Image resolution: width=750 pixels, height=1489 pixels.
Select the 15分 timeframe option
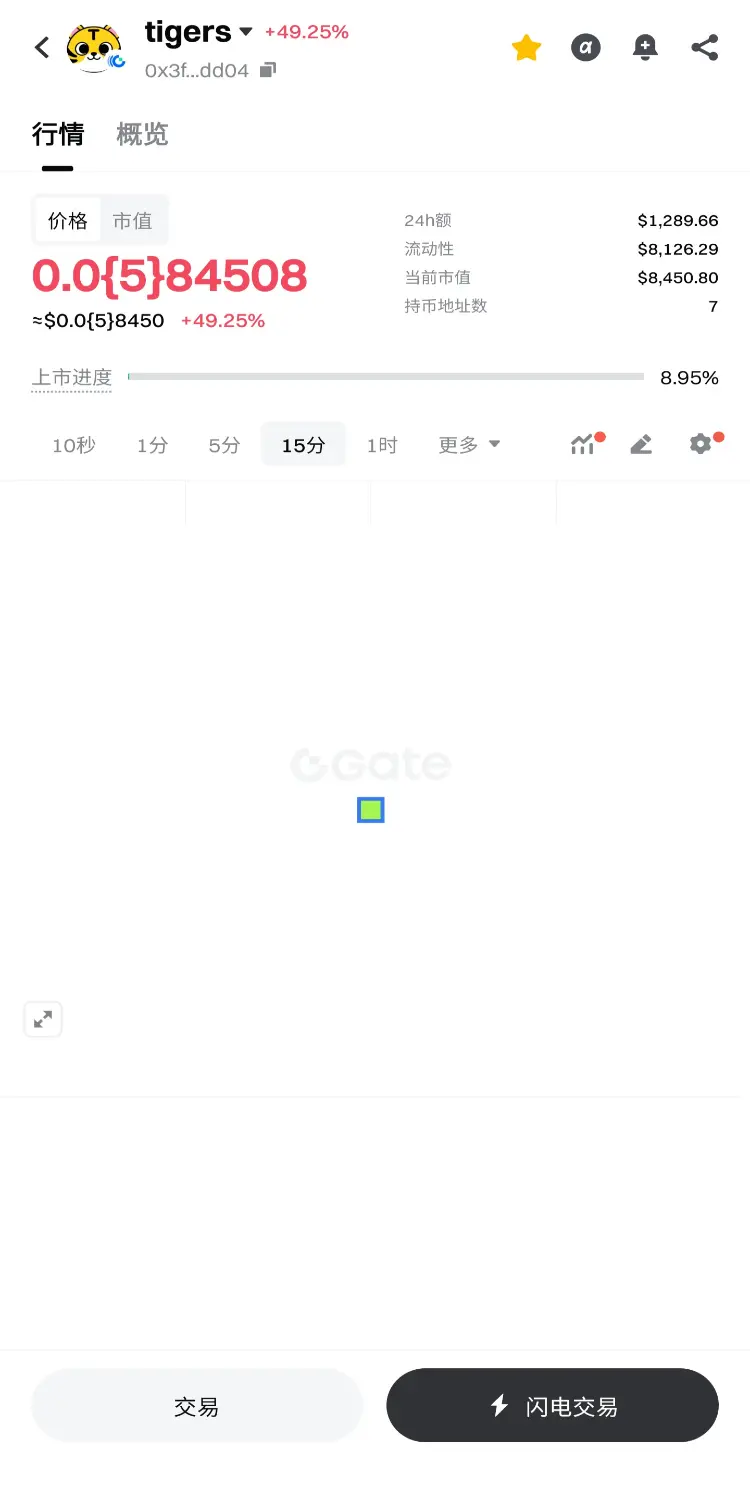(303, 444)
